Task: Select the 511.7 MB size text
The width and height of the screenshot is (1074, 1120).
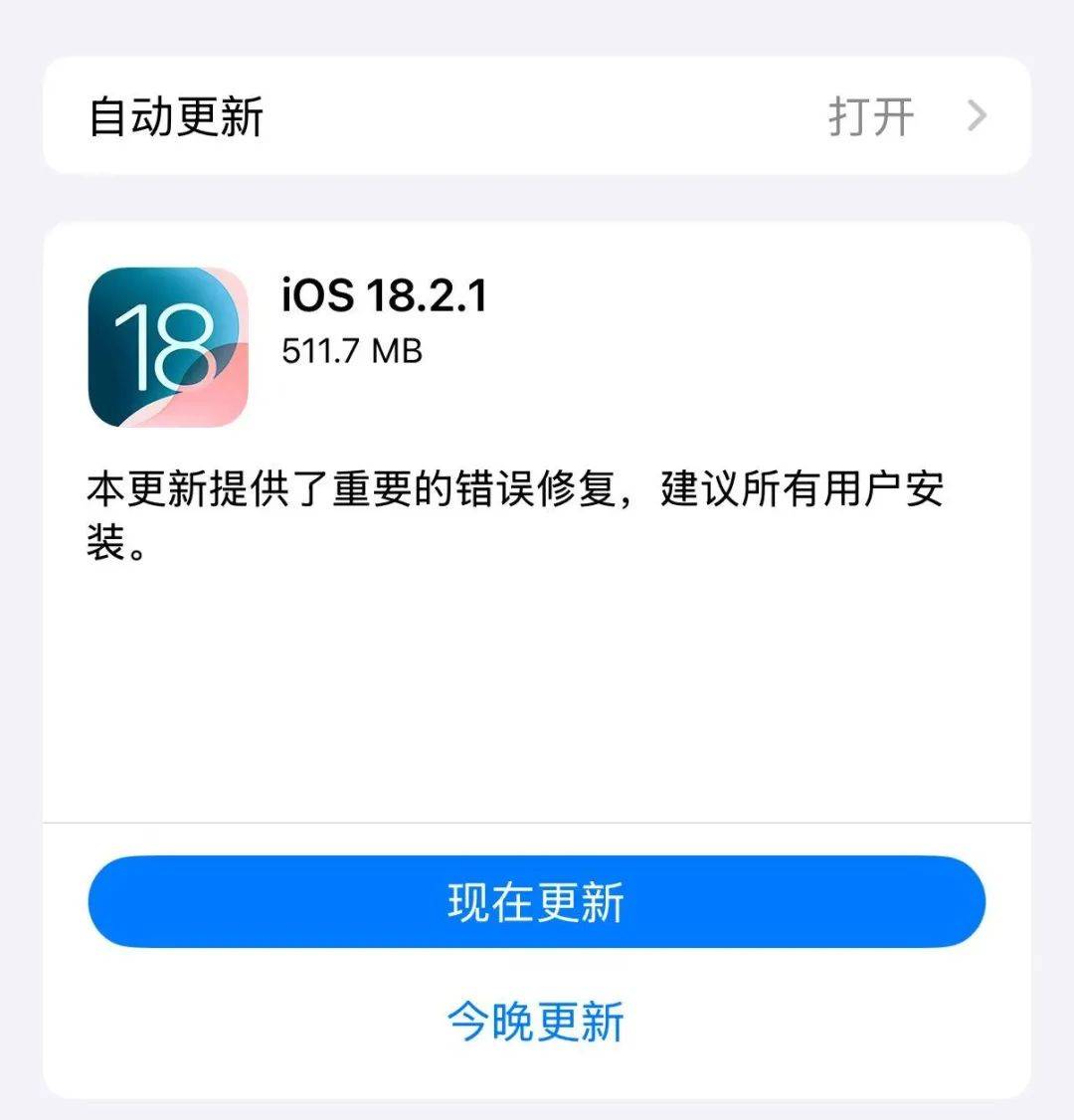Action: click(x=350, y=350)
